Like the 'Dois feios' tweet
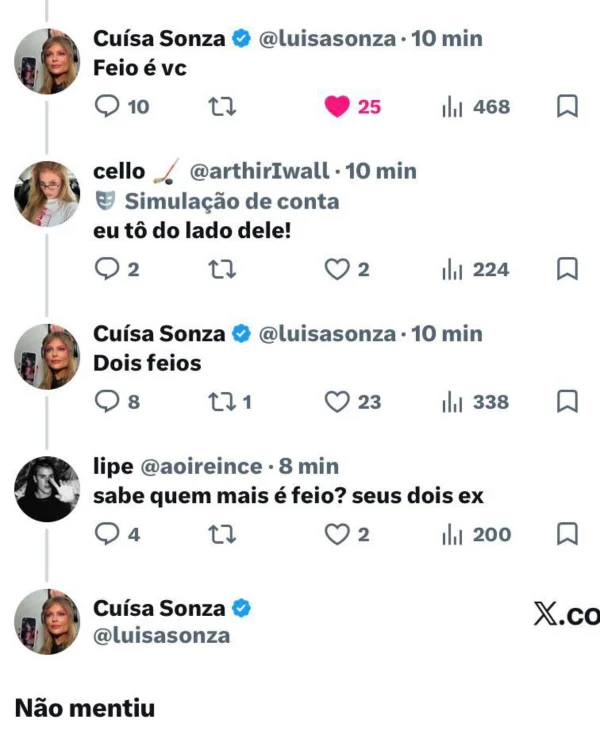The image size is (600, 750). (x=338, y=402)
